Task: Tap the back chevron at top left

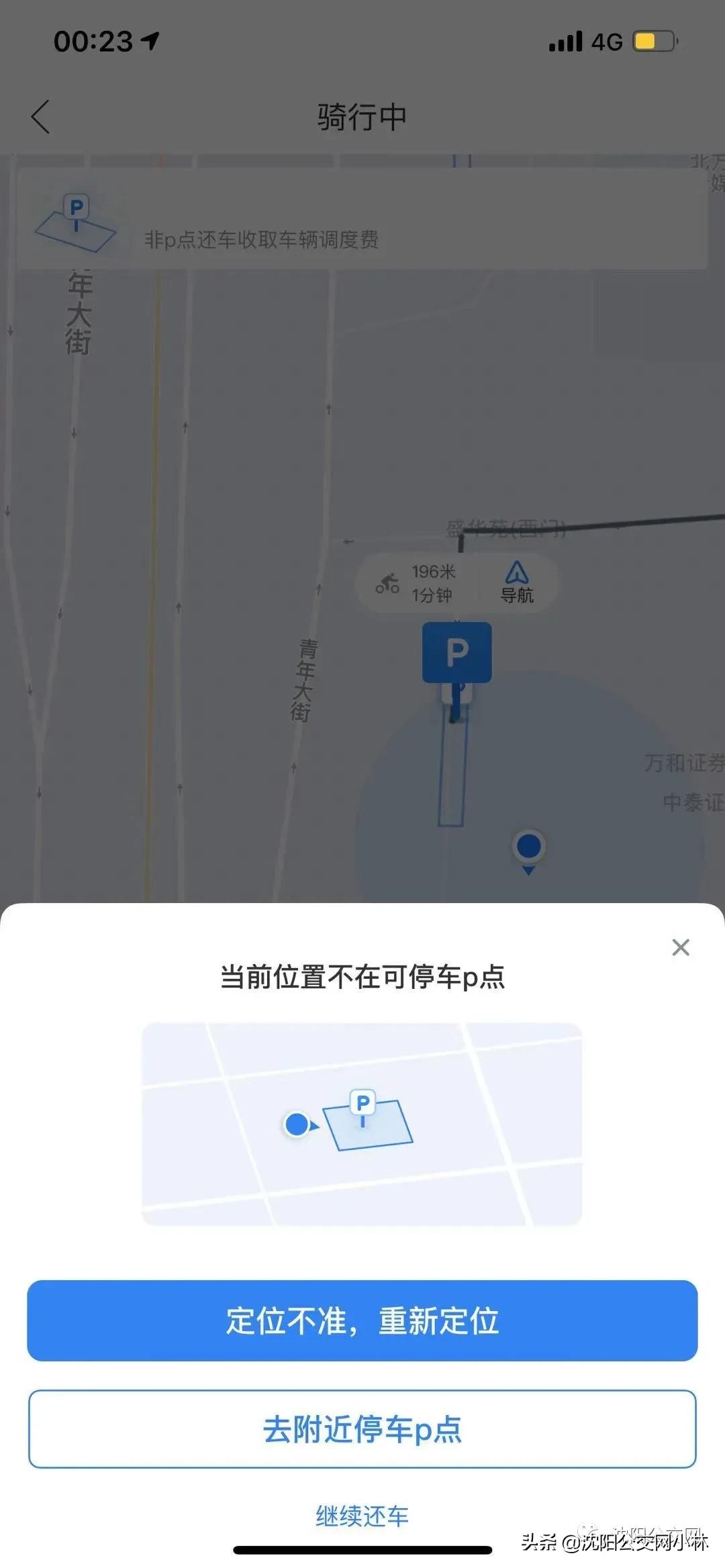Action: click(40, 115)
